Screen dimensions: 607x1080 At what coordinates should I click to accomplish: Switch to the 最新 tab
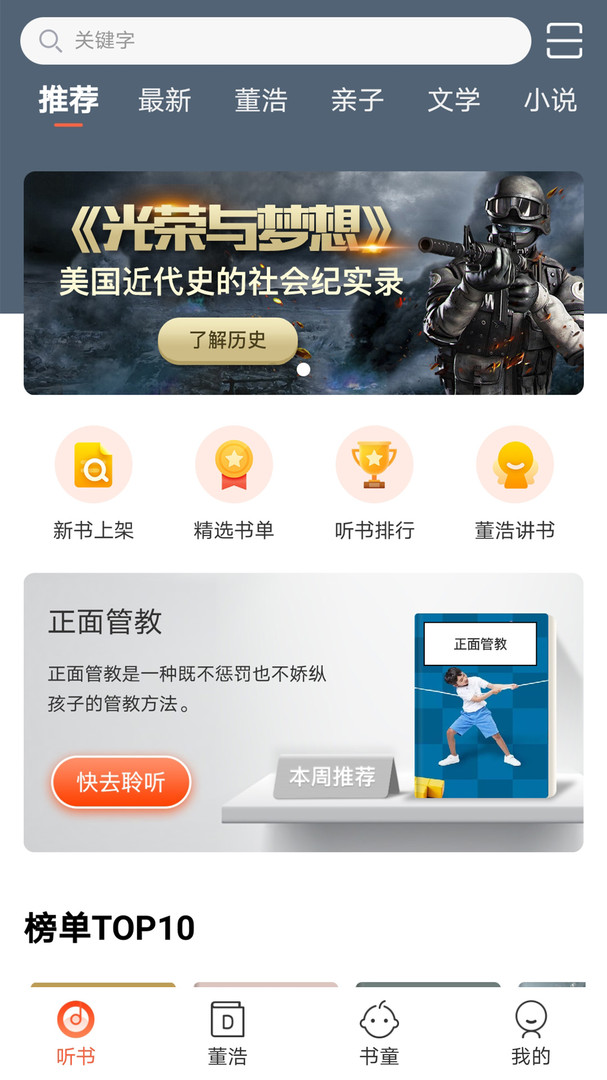(165, 101)
